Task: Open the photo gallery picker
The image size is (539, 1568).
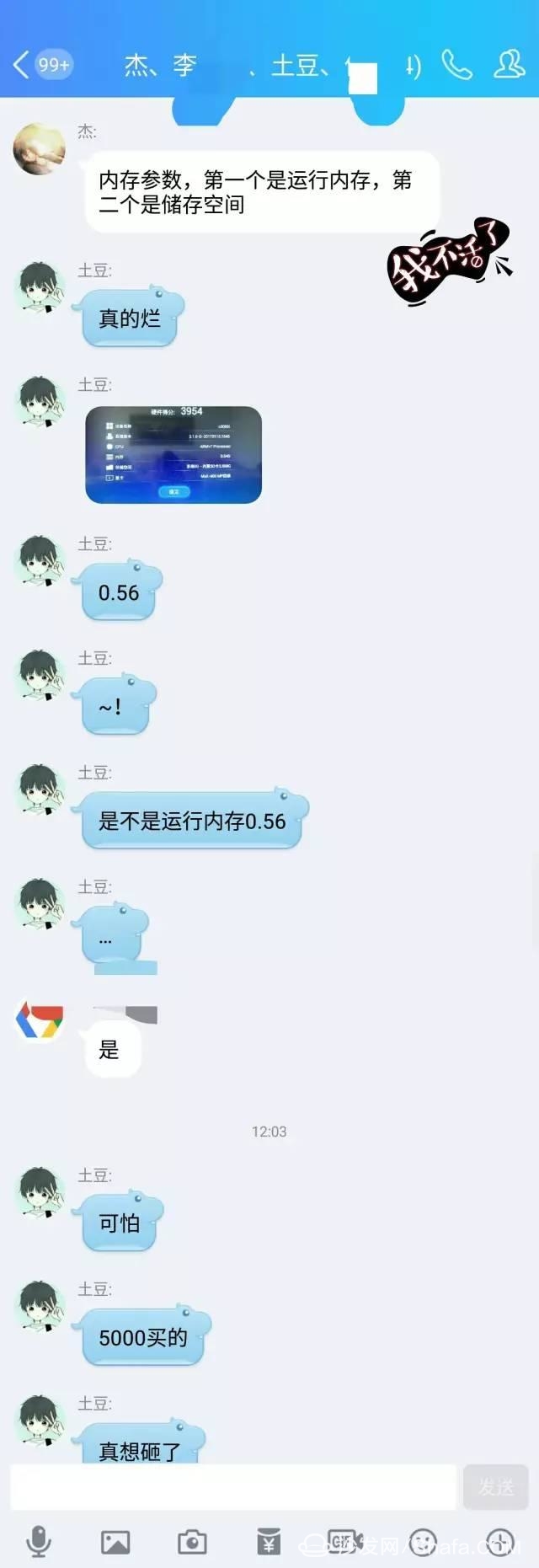Action: tap(115, 1542)
